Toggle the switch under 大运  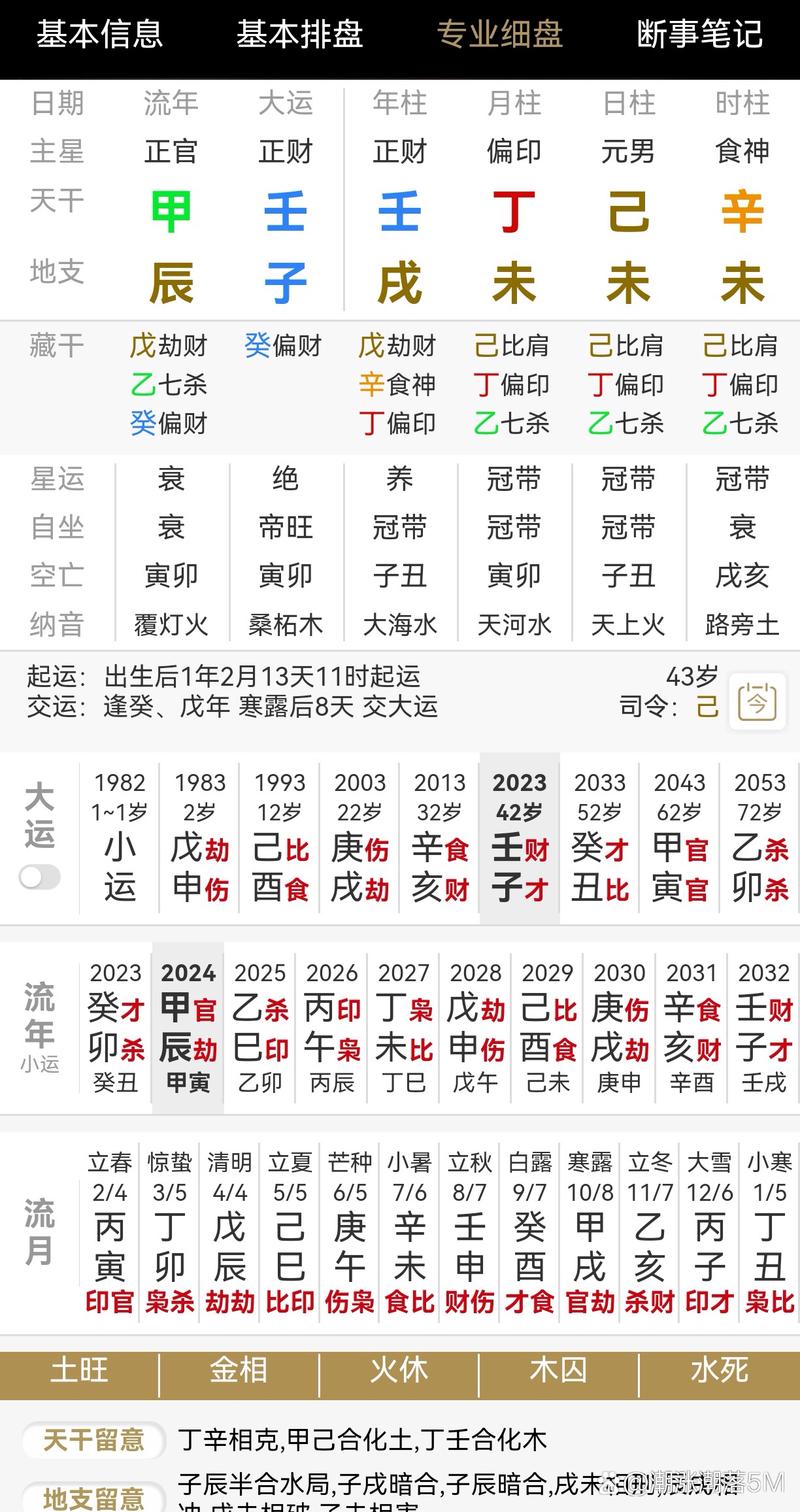pos(40,877)
